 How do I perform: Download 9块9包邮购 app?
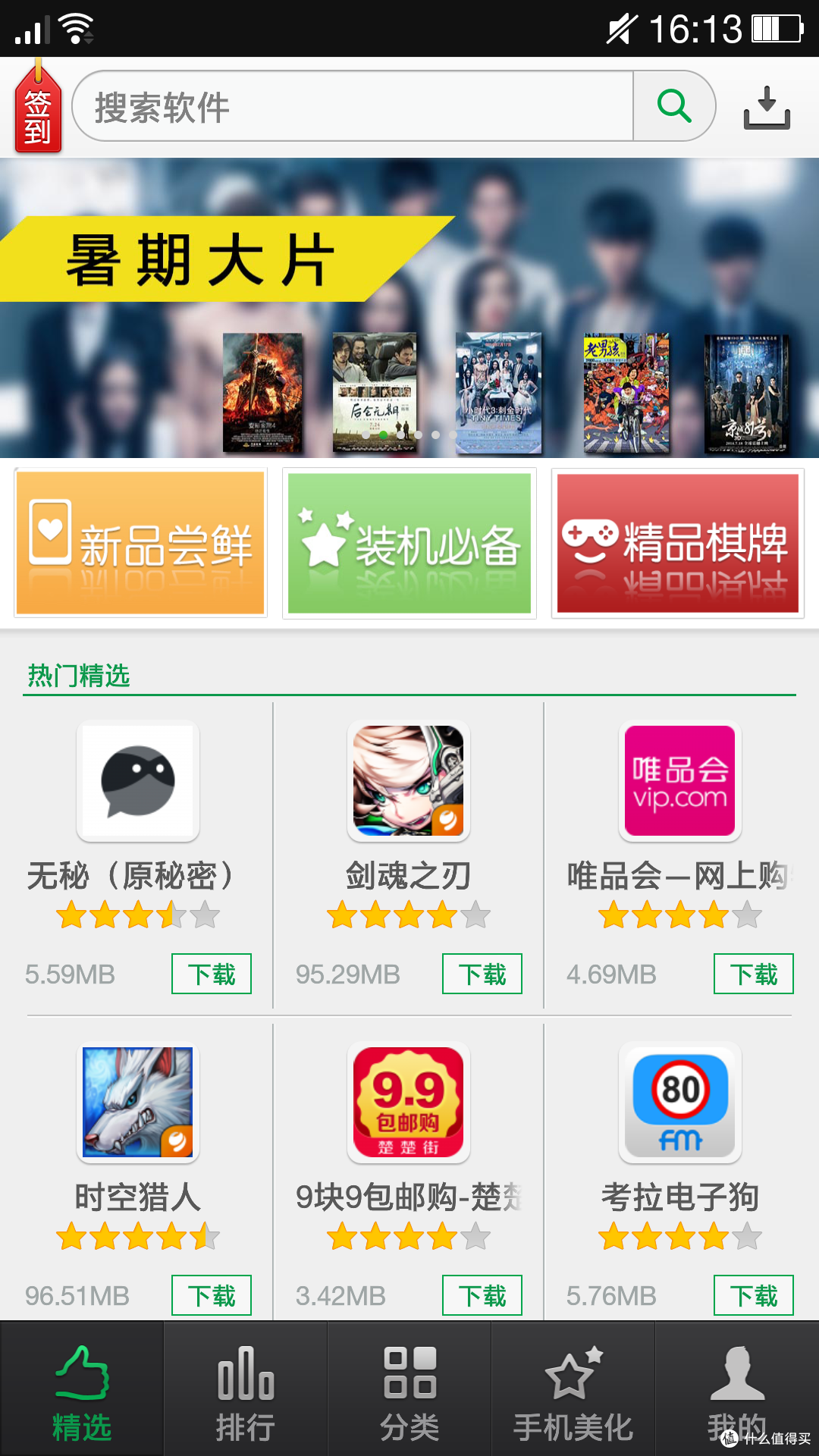click(482, 1295)
